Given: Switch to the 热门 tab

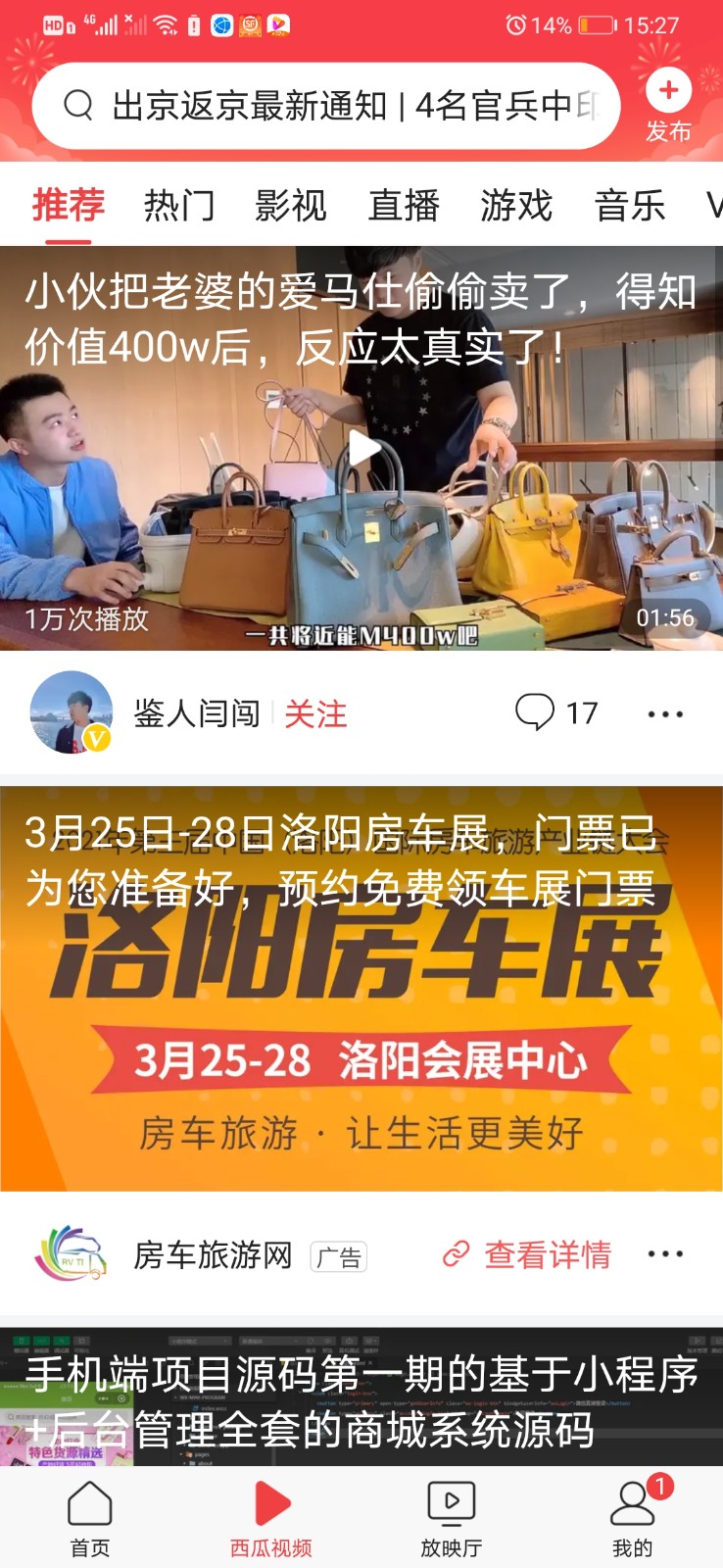Looking at the screenshot, I should 179,206.
